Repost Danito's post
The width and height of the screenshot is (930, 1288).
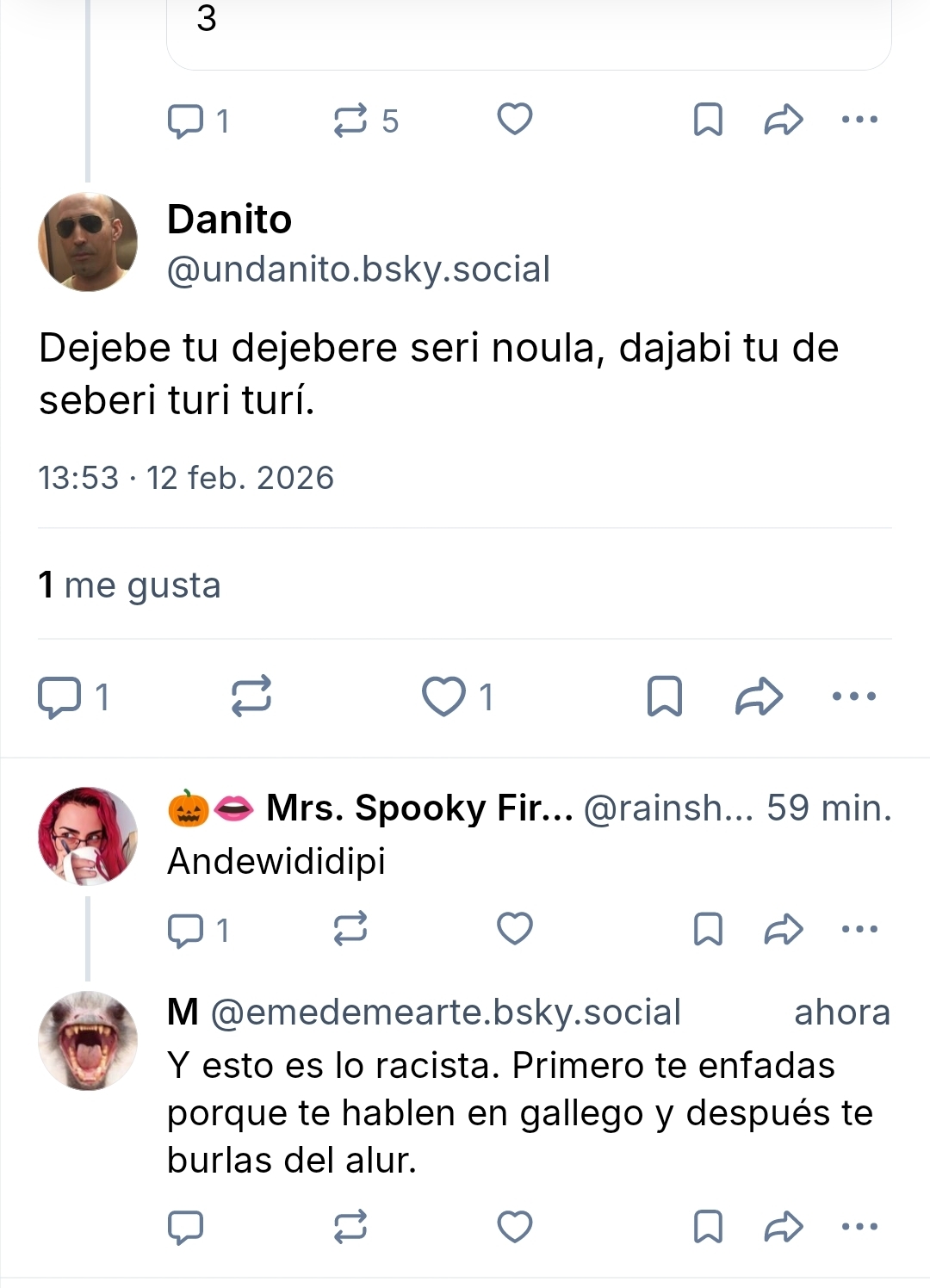tap(251, 697)
